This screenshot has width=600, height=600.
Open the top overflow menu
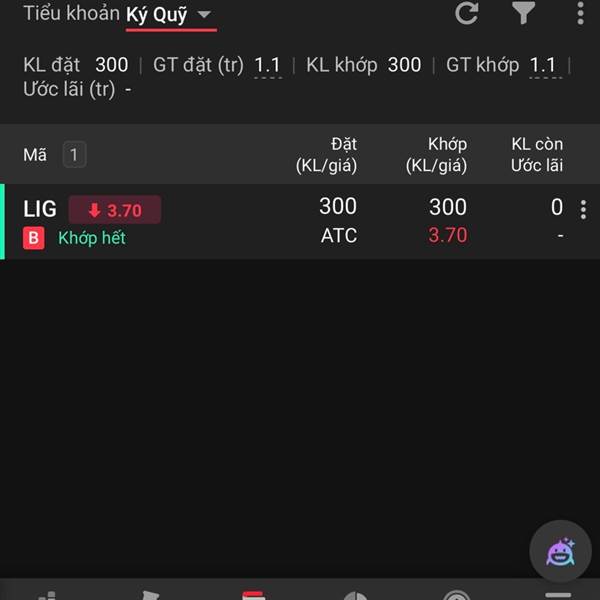580,13
